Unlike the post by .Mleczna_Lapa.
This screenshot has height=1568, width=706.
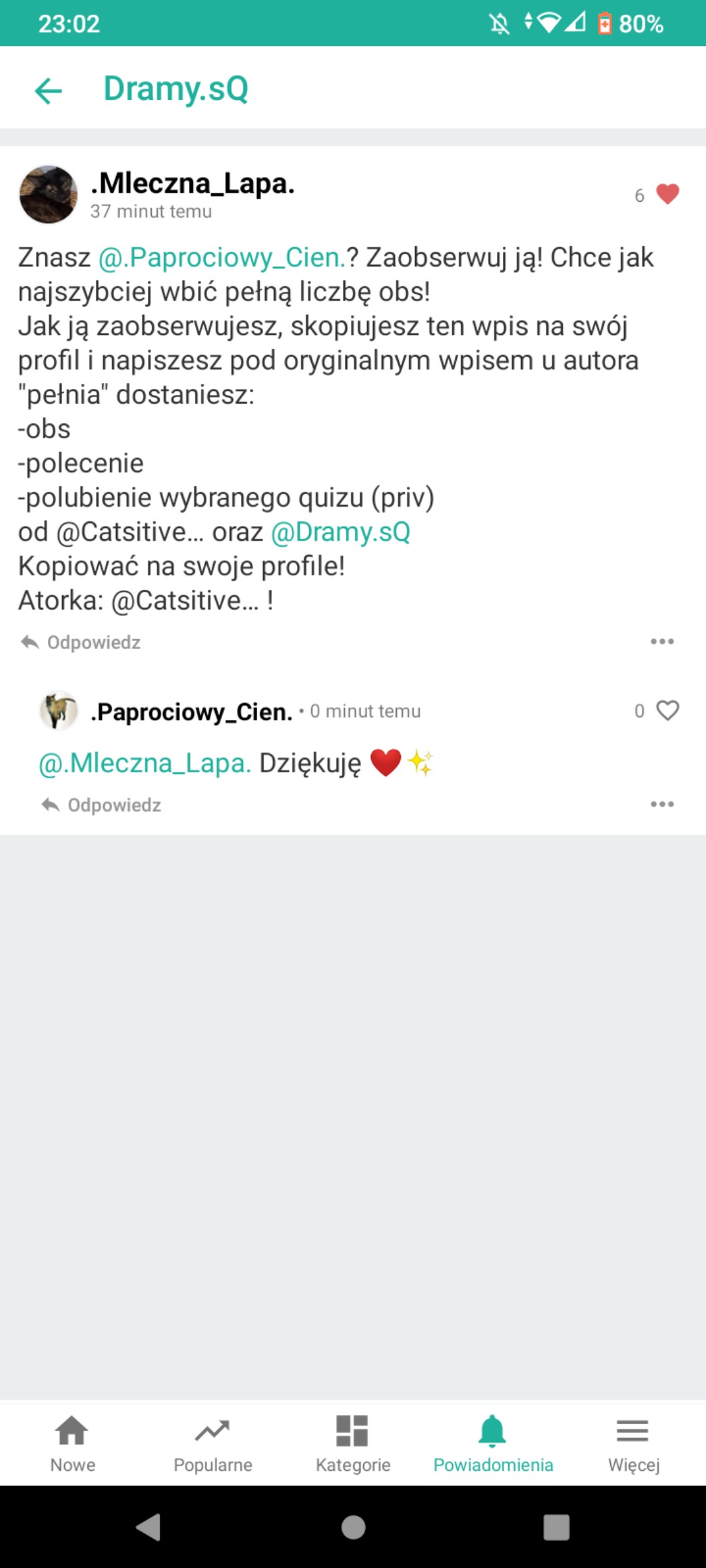pos(667,194)
